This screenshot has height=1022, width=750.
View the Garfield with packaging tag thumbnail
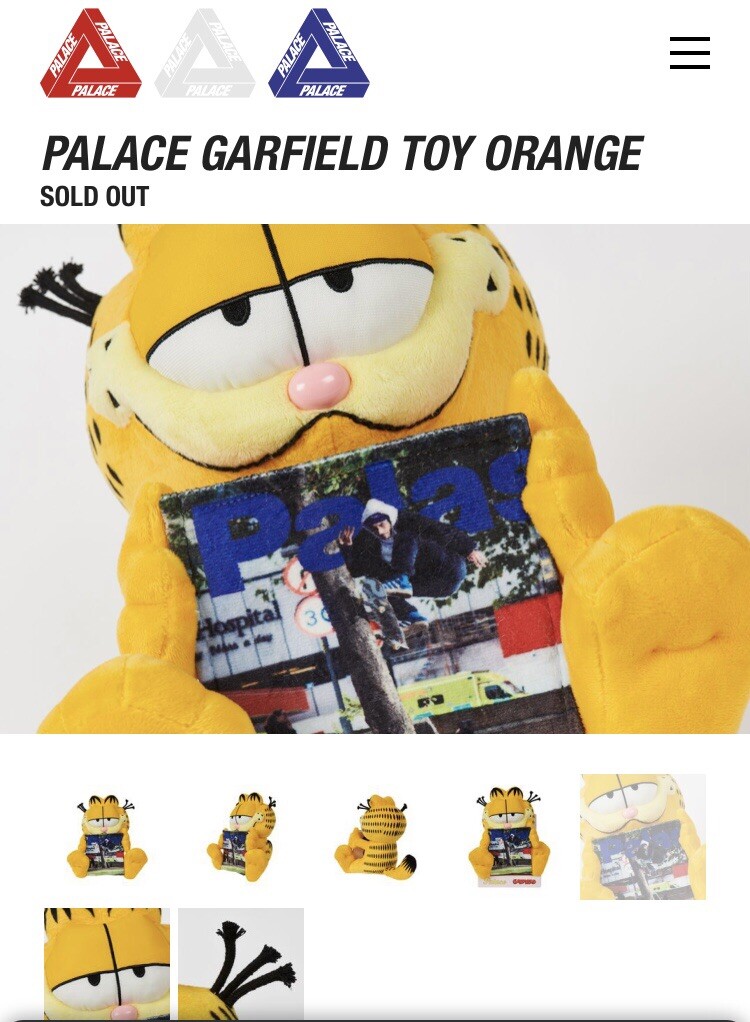pos(509,837)
